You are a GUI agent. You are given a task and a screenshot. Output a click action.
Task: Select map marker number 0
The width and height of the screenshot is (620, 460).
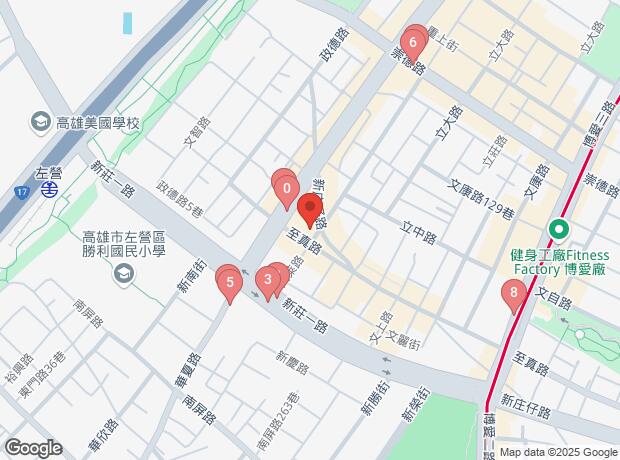click(x=287, y=186)
